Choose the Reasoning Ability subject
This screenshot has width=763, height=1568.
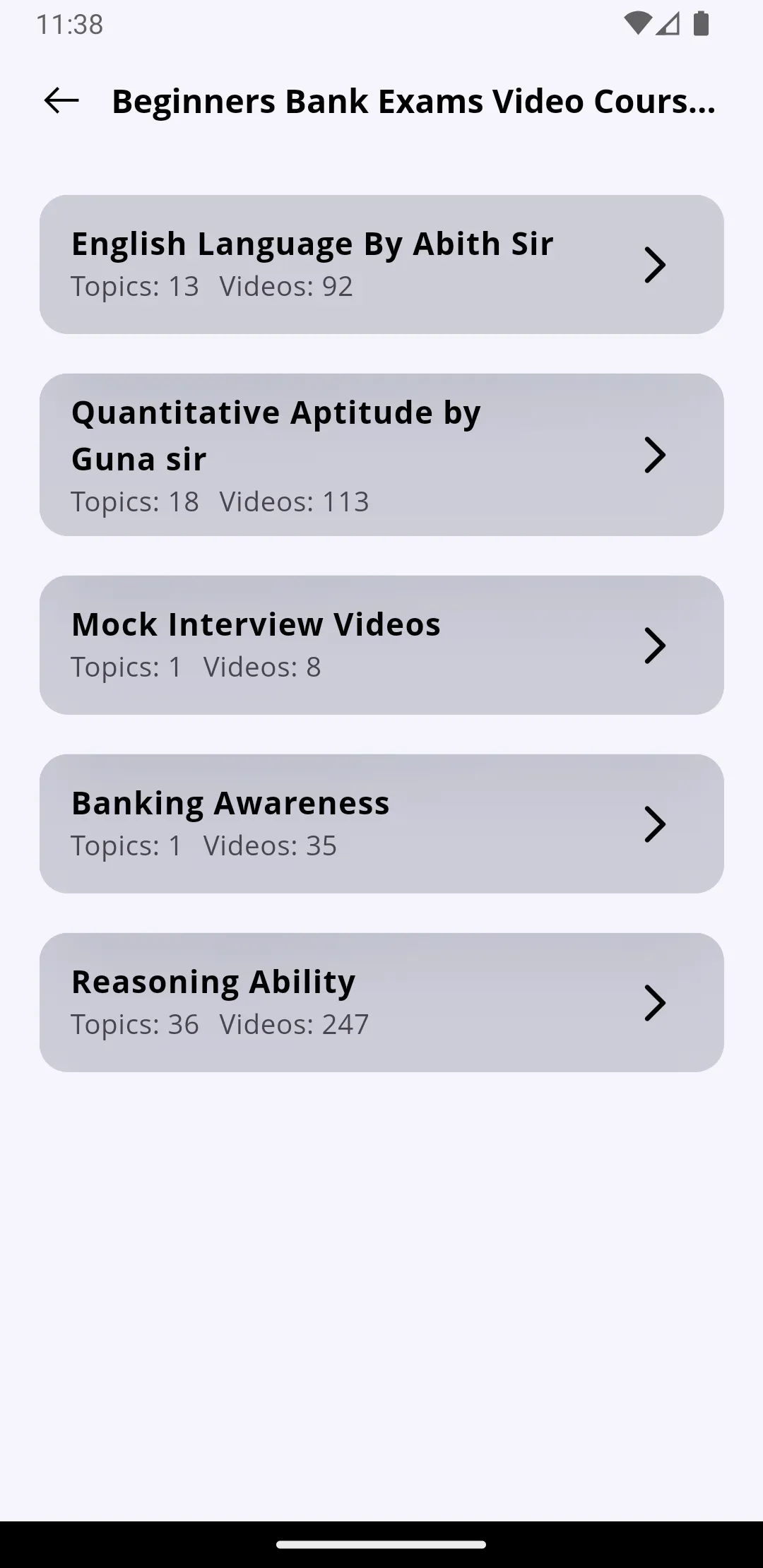[x=381, y=1002]
